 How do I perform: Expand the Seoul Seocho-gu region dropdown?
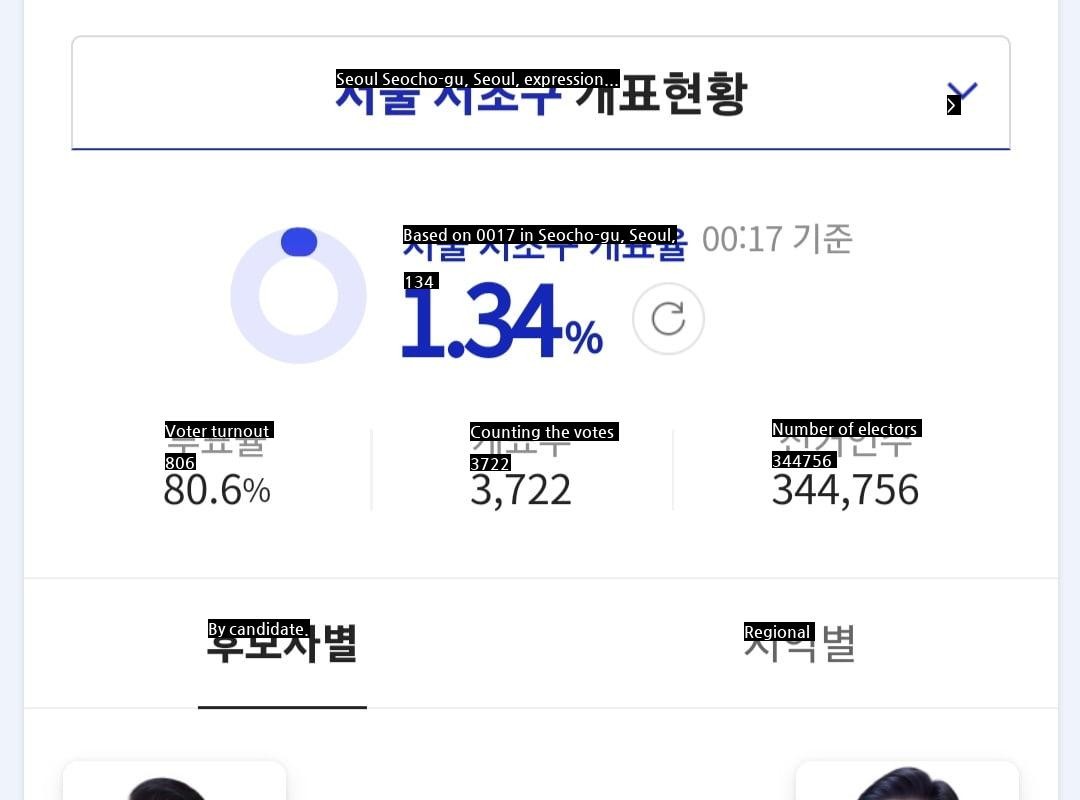click(961, 94)
